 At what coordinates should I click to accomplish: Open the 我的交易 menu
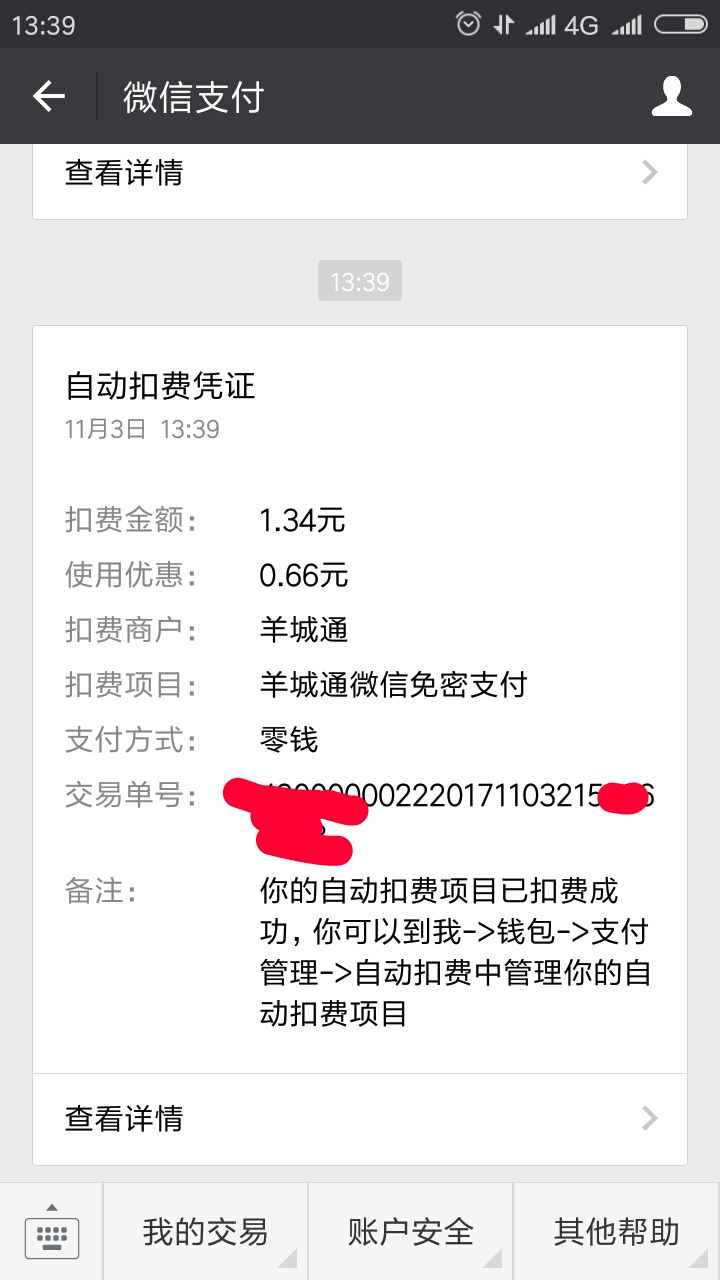coord(205,1232)
